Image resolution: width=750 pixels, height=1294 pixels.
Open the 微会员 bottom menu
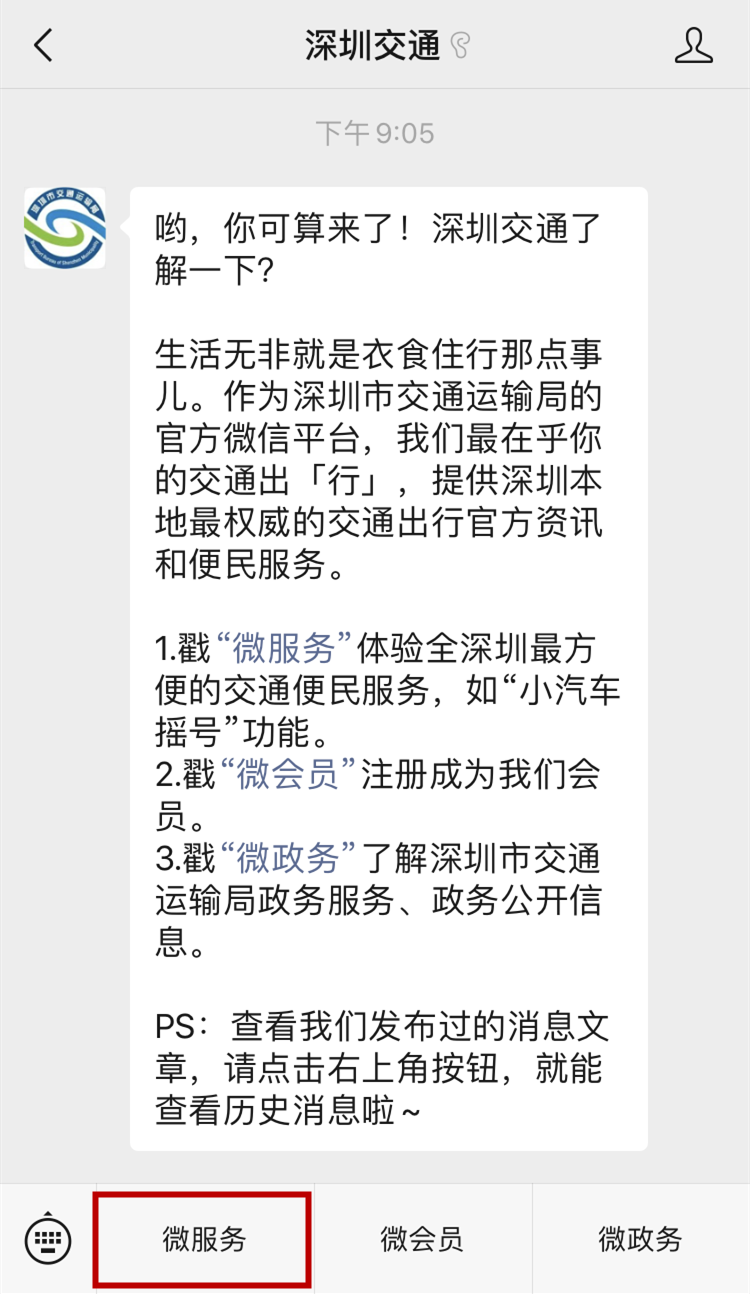tap(422, 1240)
